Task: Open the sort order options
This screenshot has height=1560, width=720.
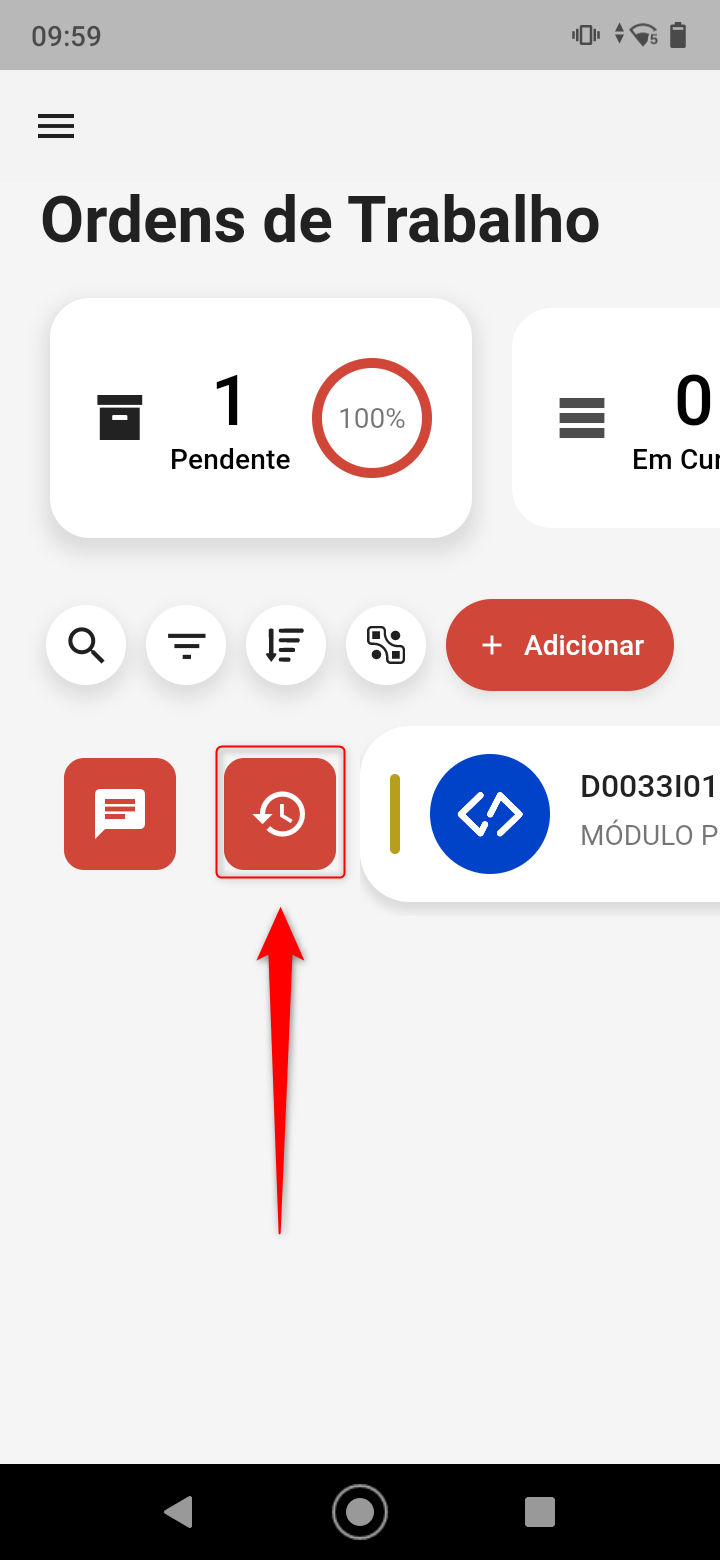Action: (x=286, y=645)
